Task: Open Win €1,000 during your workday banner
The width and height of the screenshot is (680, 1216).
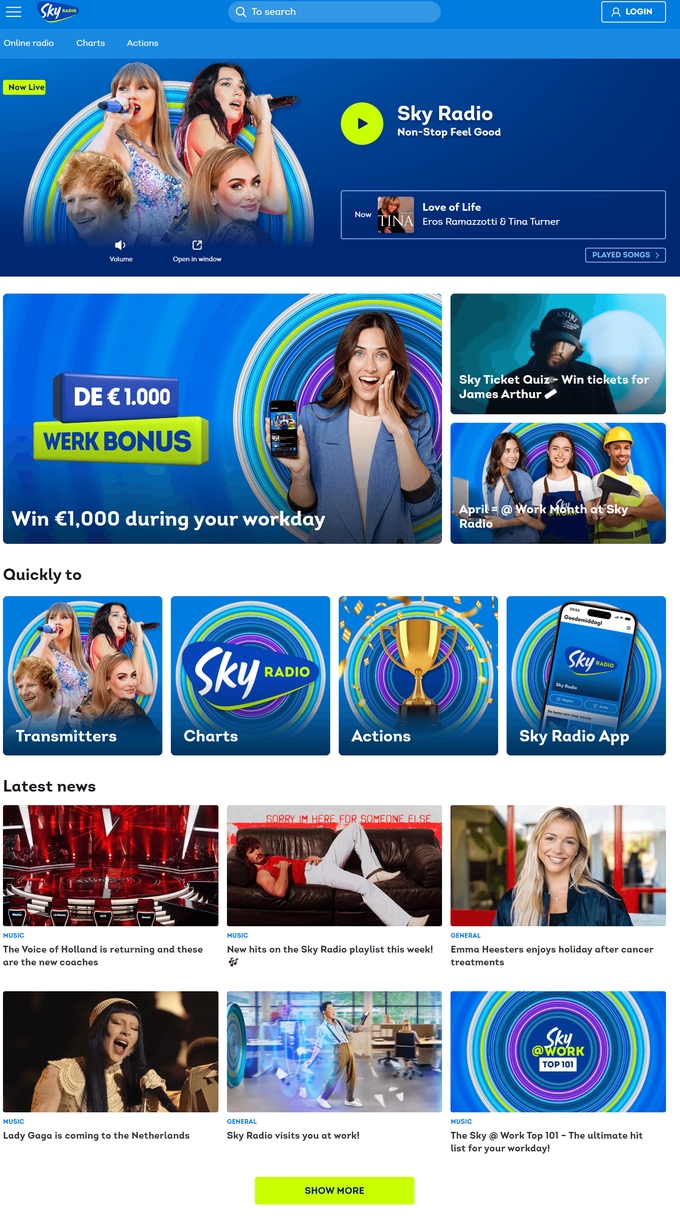Action: [x=222, y=418]
